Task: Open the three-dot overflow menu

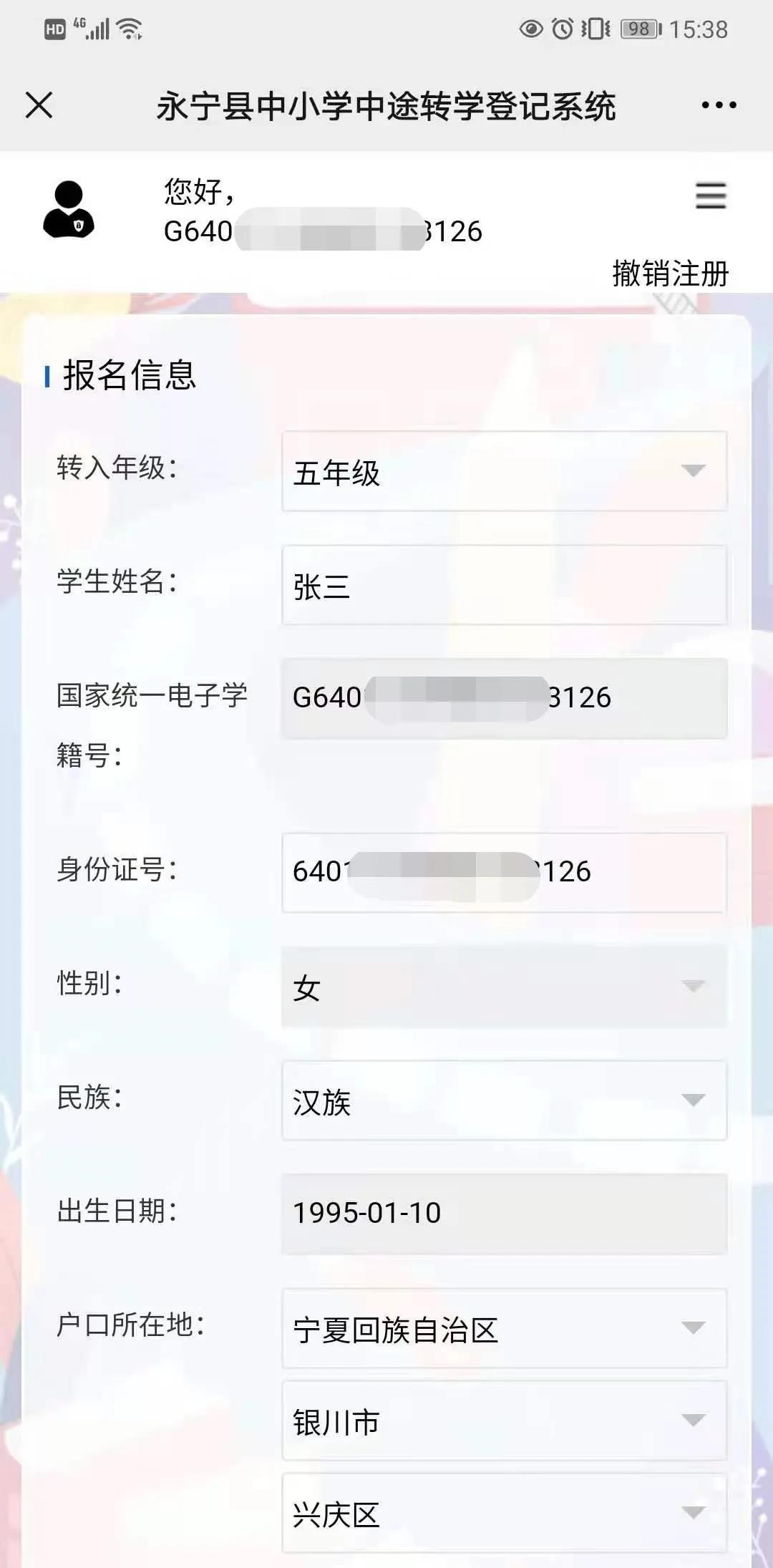Action: [719, 105]
